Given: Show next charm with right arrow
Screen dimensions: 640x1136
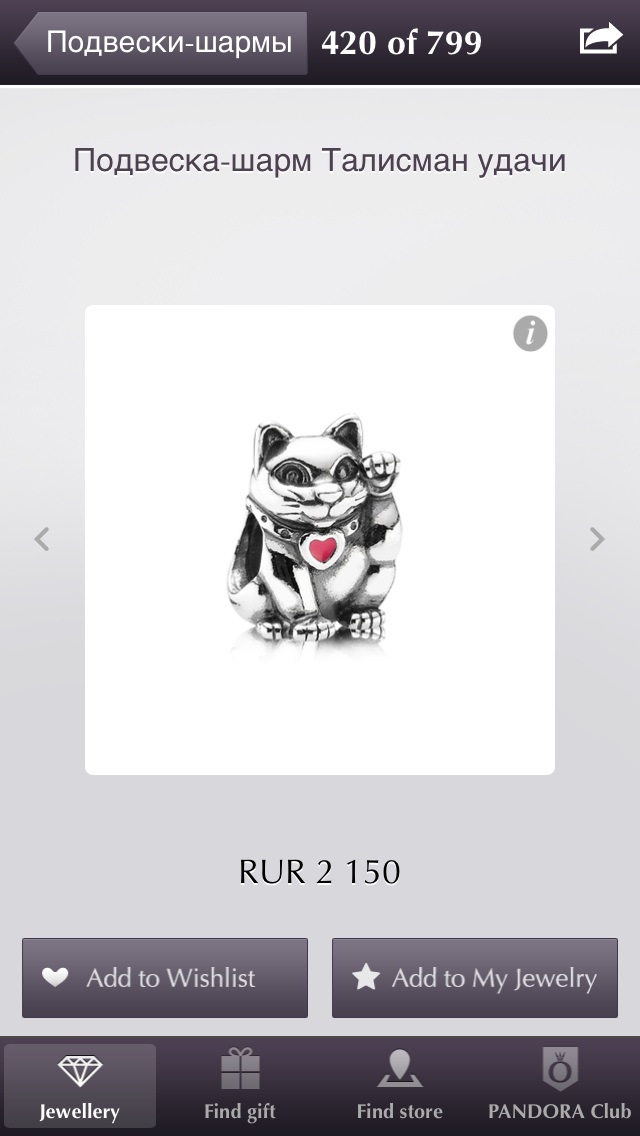Looking at the screenshot, I should 597,539.
